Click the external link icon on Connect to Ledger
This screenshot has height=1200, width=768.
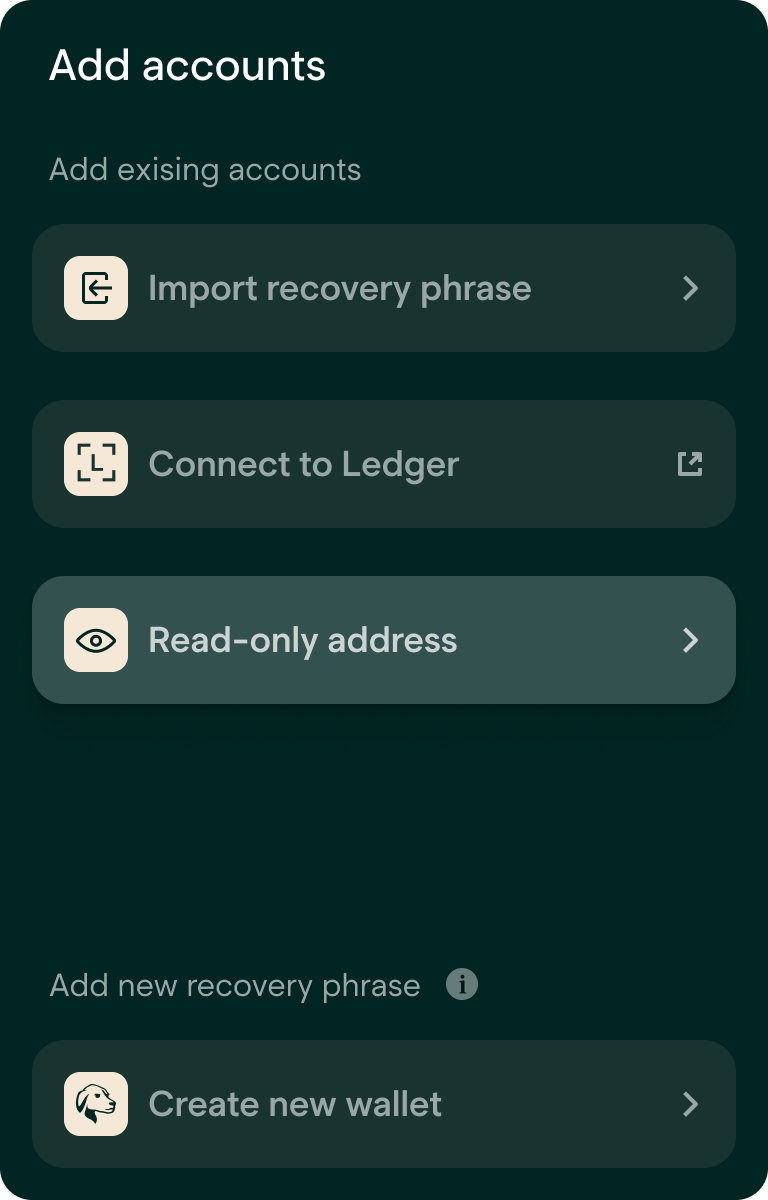pyautogui.click(x=690, y=463)
